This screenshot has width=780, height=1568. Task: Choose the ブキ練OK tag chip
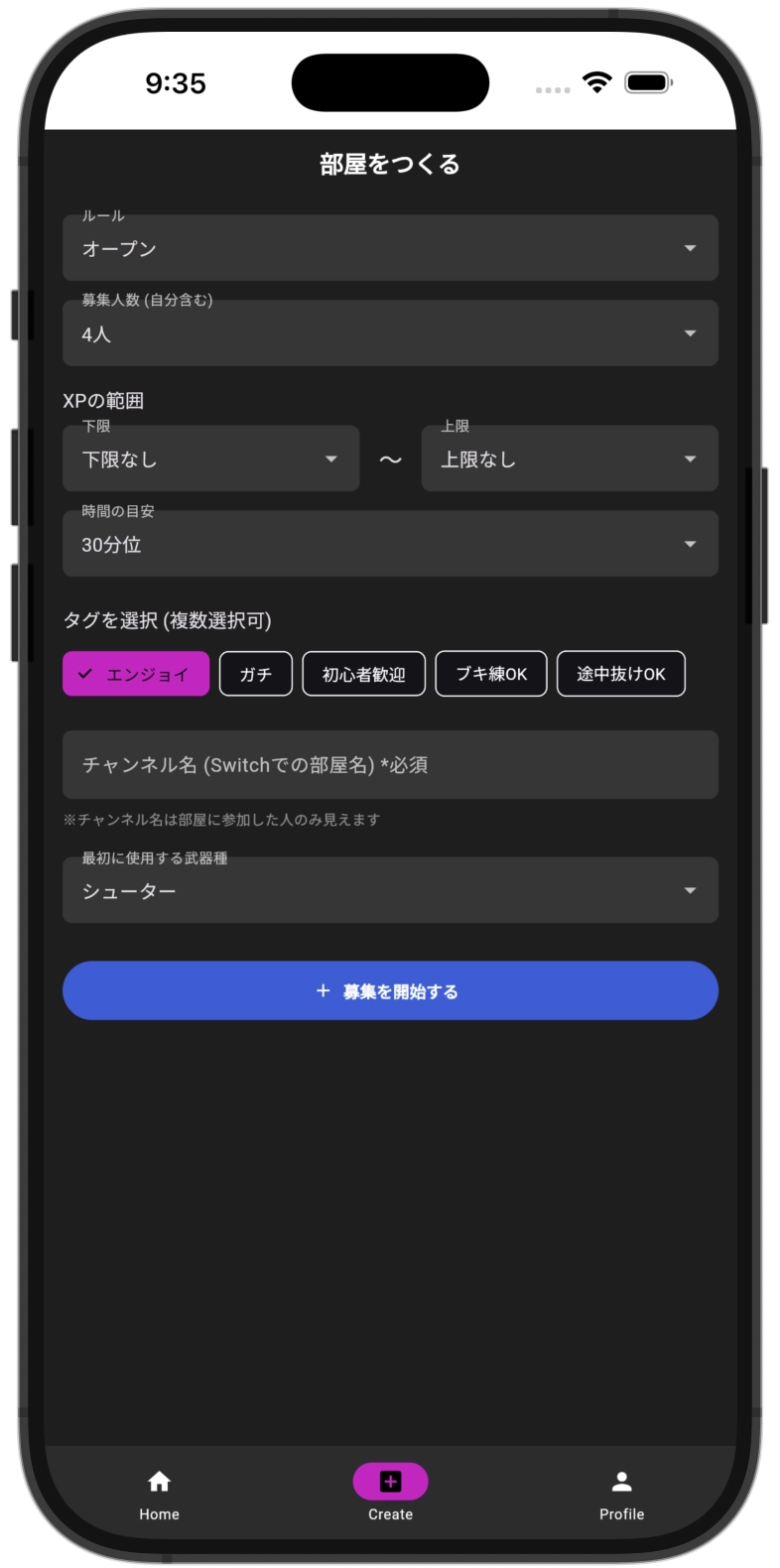(x=491, y=674)
